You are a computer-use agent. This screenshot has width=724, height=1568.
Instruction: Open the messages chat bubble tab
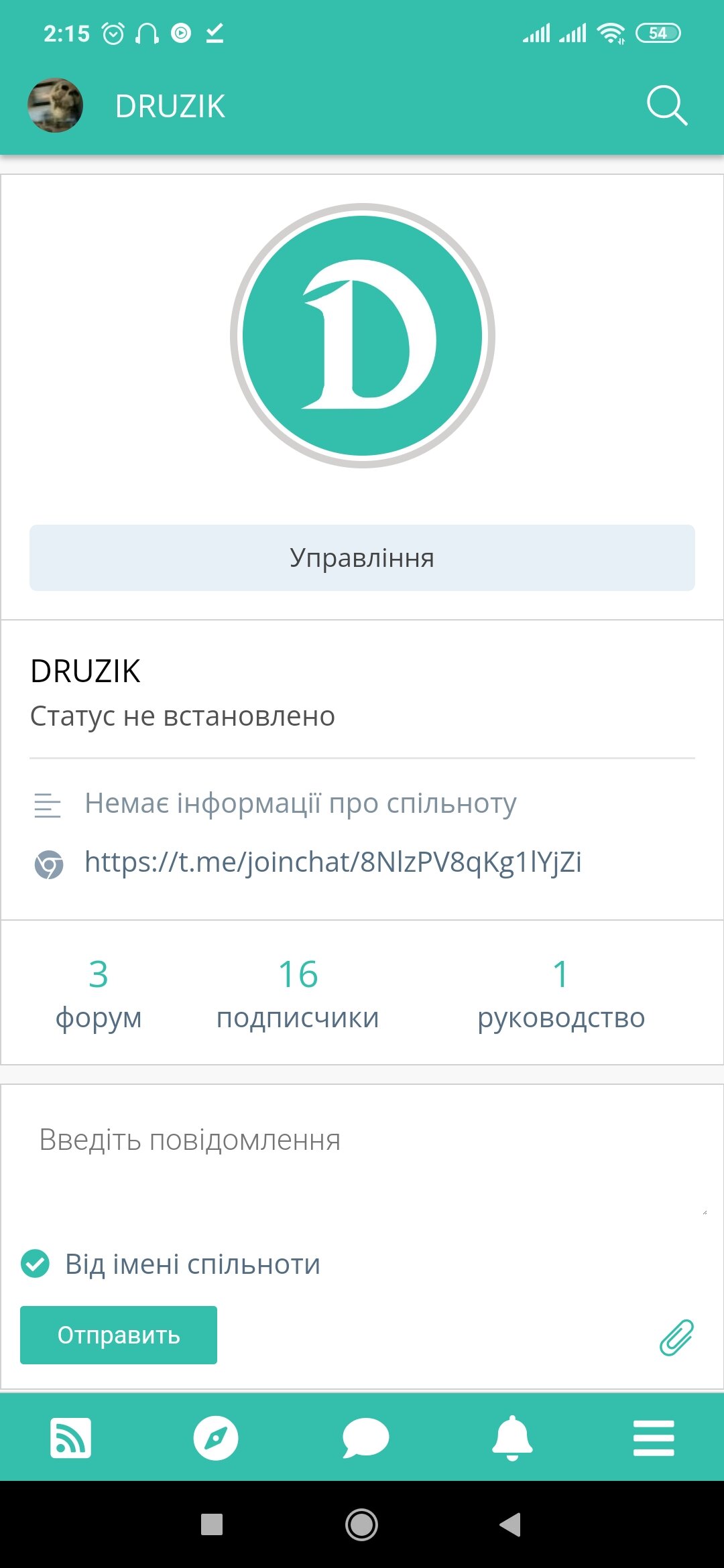pyautogui.click(x=365, y=1438)
